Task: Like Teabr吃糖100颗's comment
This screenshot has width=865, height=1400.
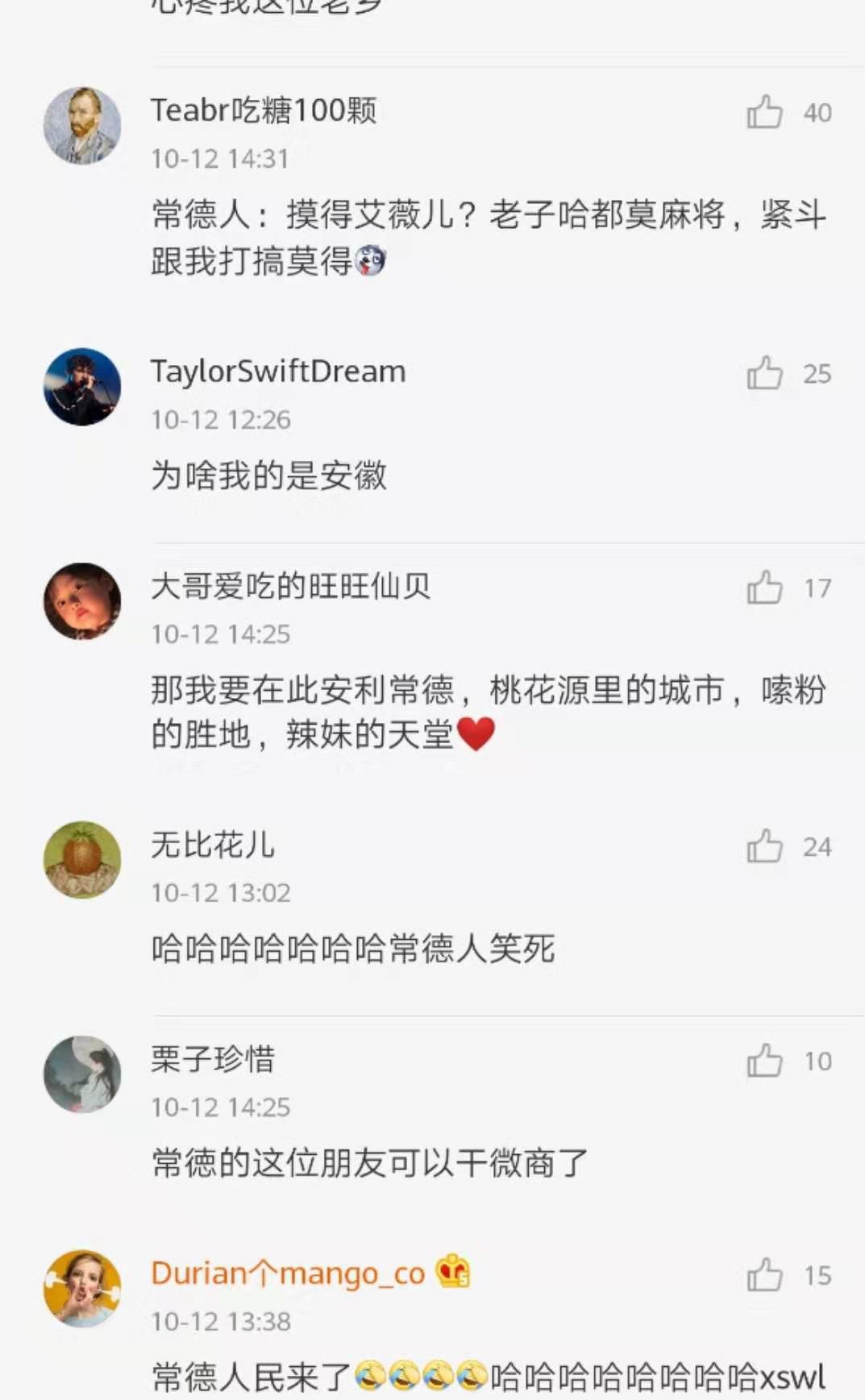Action: point(764,112)
